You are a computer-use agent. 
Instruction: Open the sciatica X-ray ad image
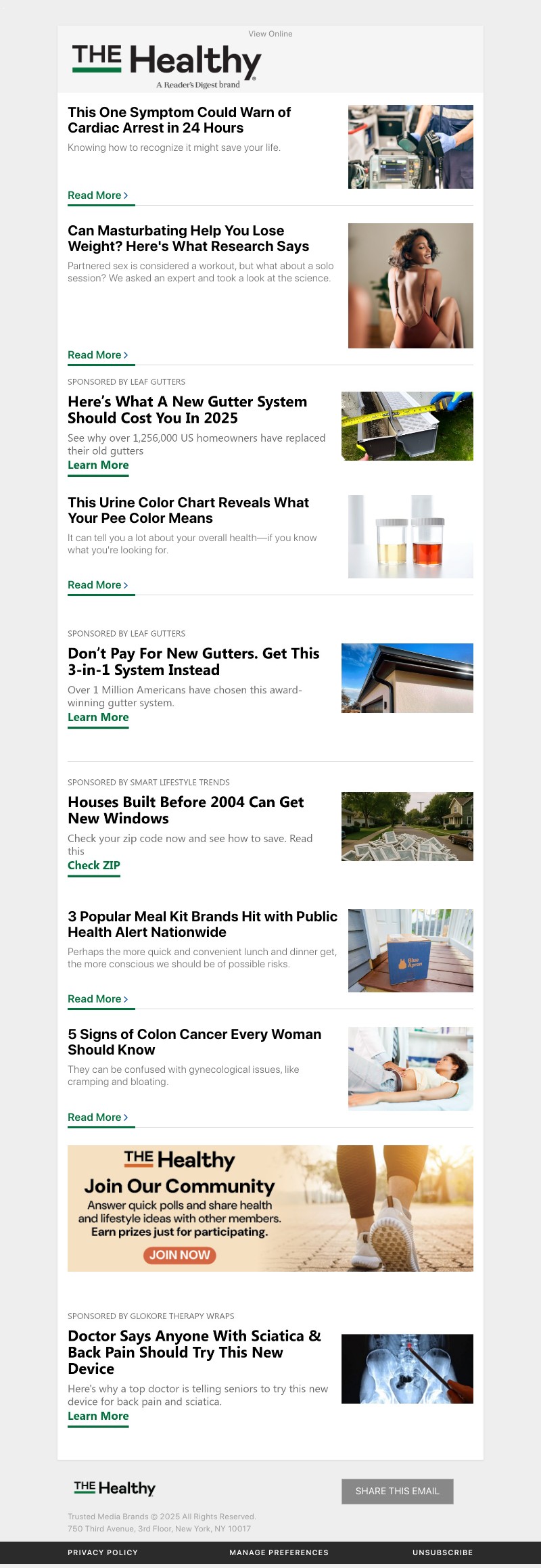[x=407, y=1369]
